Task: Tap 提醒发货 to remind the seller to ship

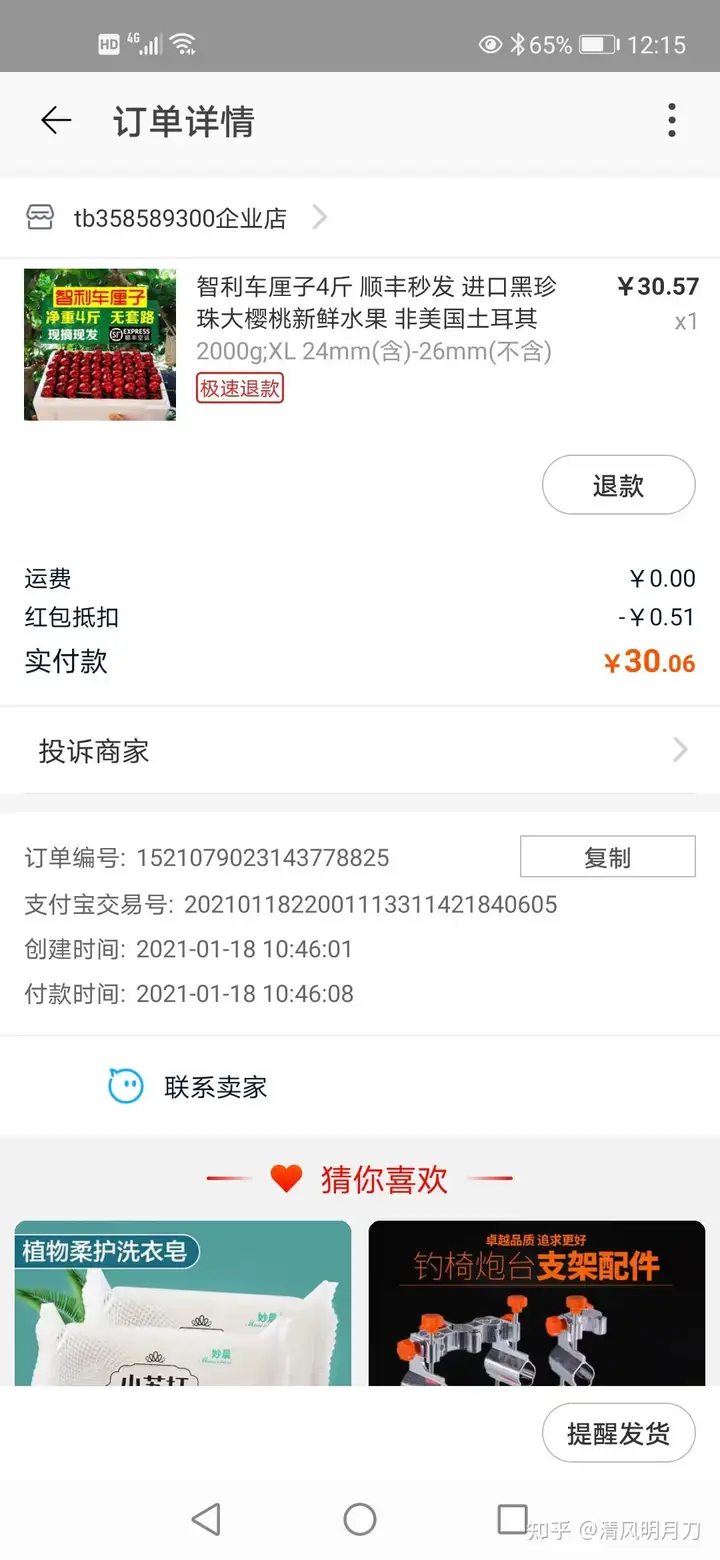Action: tap(618, 1434)
